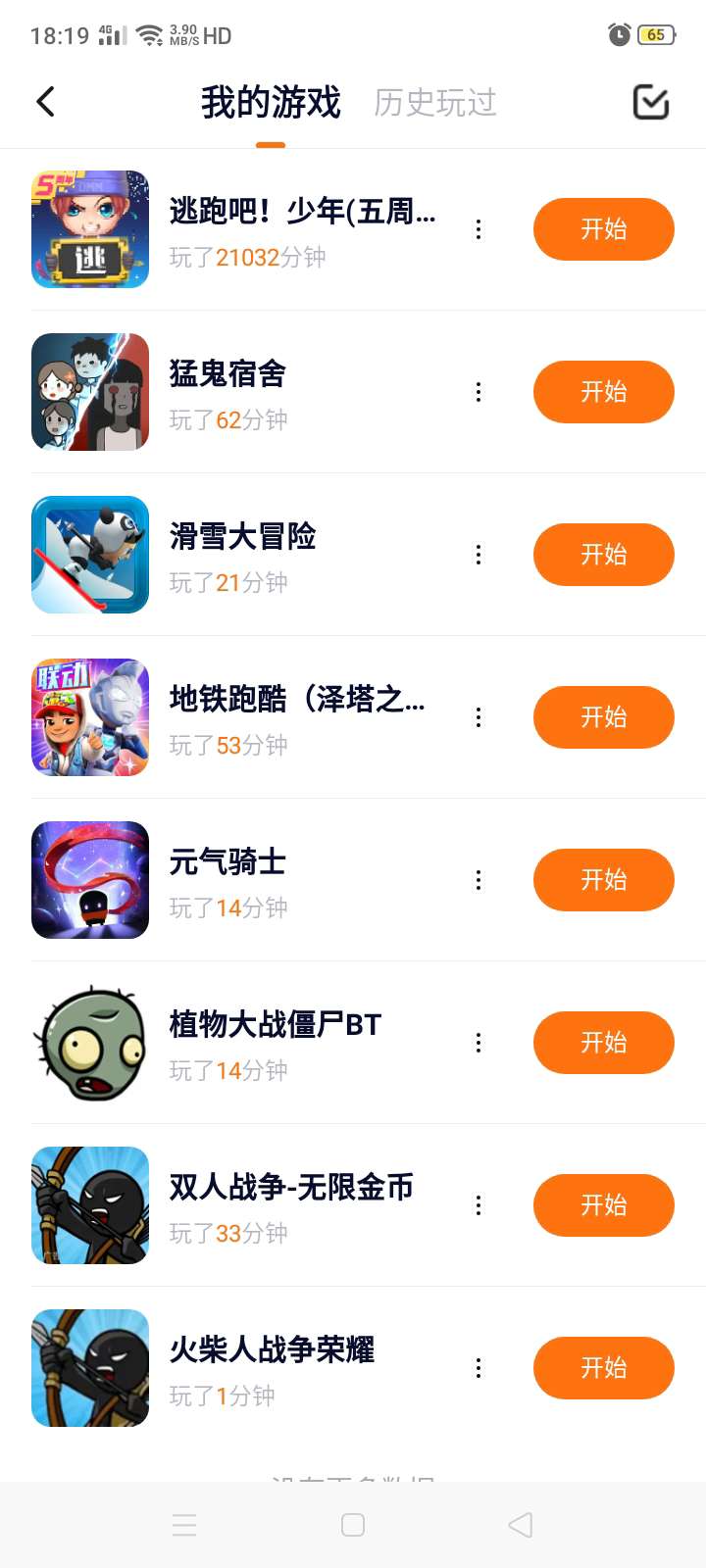This screenshot has height=1568, width=706.
Task: Go back using the top-left arrow
Action: [45, 102]
